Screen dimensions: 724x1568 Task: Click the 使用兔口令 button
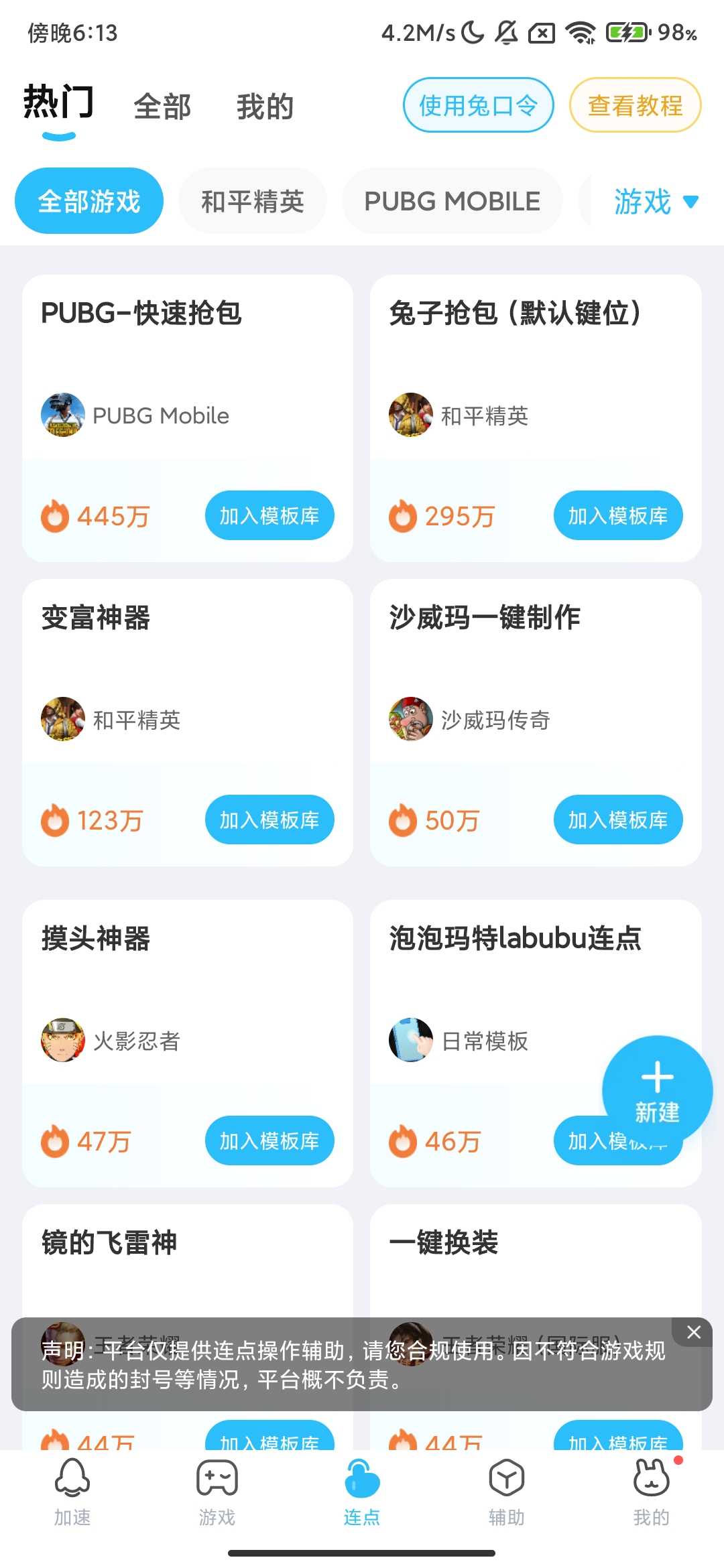478,105
